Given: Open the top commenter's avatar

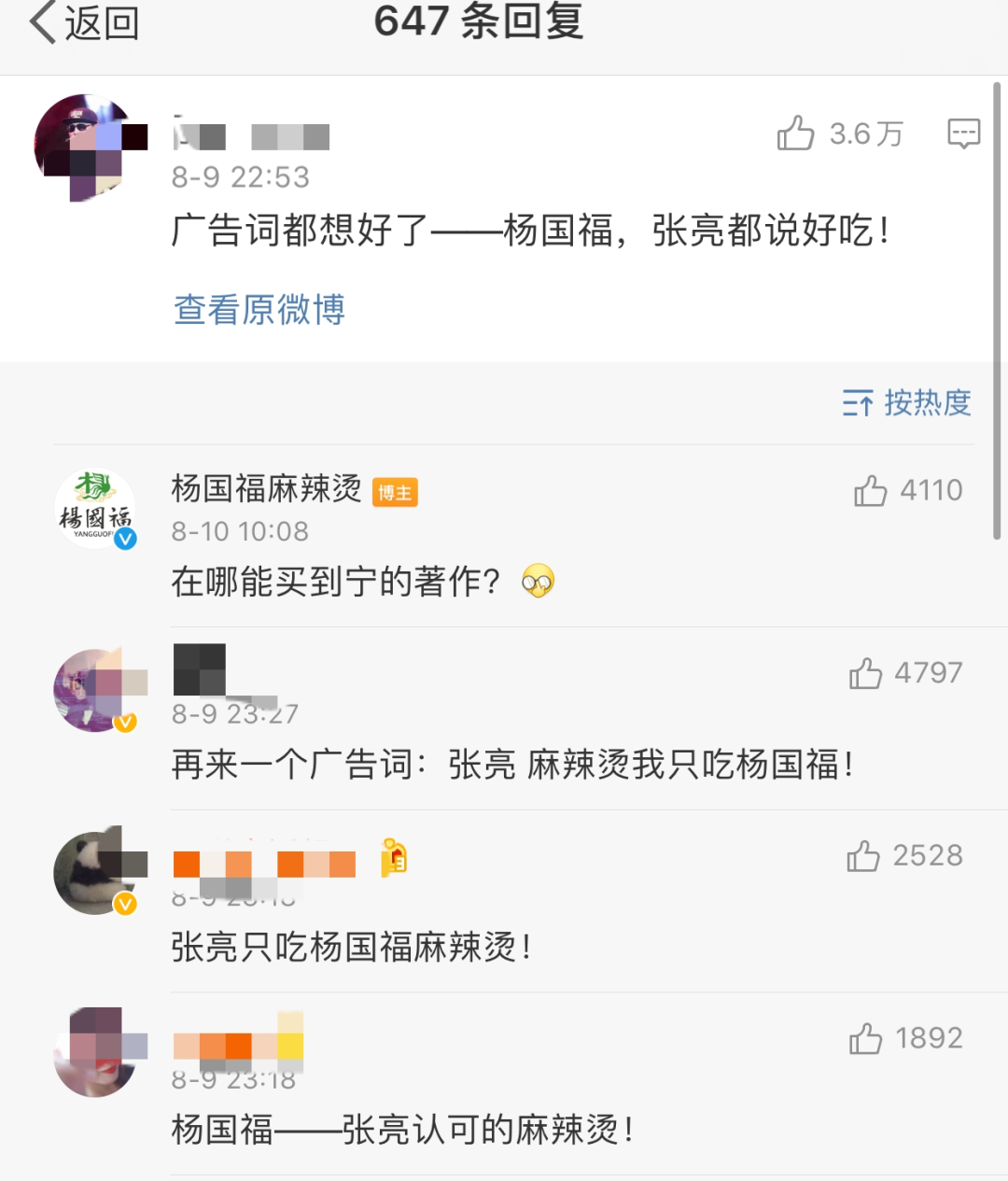Looking at the screenshot, I should coord(86,143).
